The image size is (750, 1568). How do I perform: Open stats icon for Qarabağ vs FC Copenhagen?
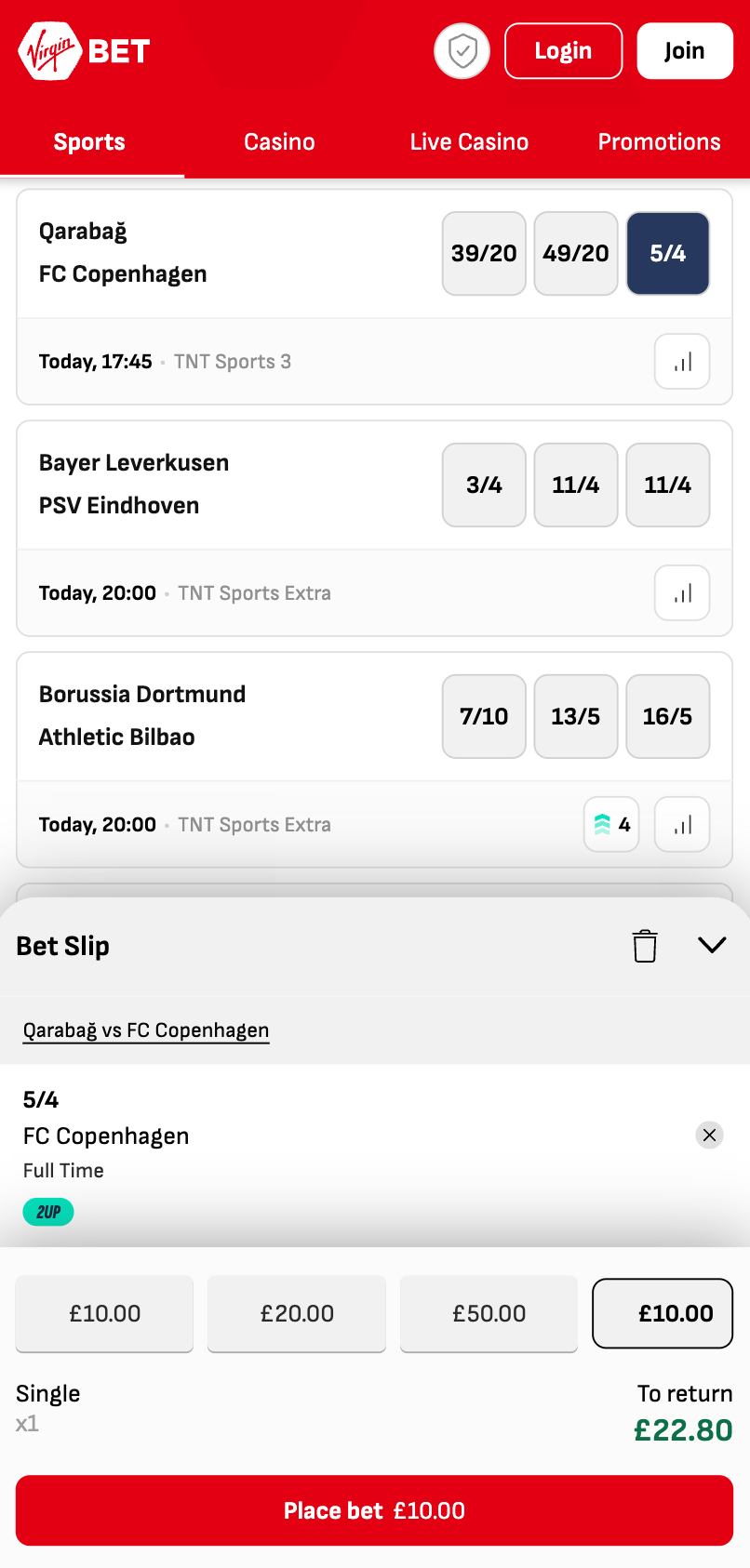pos(682,362)
